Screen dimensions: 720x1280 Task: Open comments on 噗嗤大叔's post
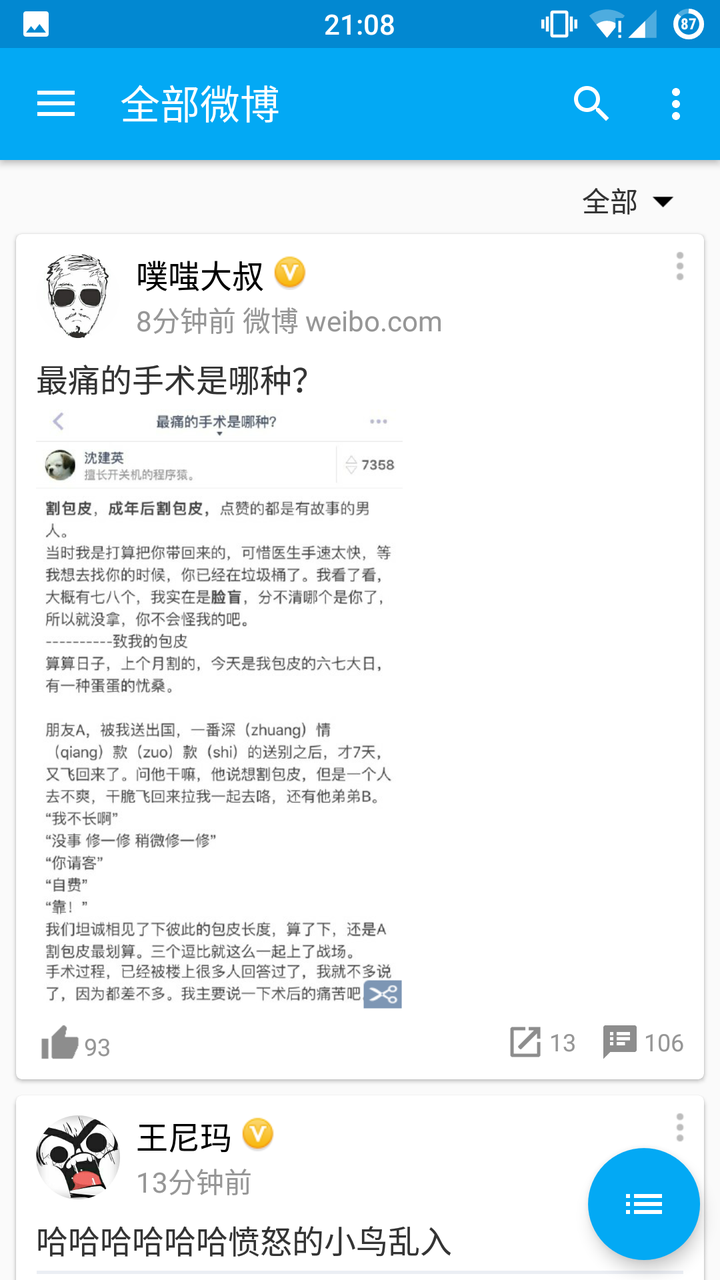coord(643,1043)
